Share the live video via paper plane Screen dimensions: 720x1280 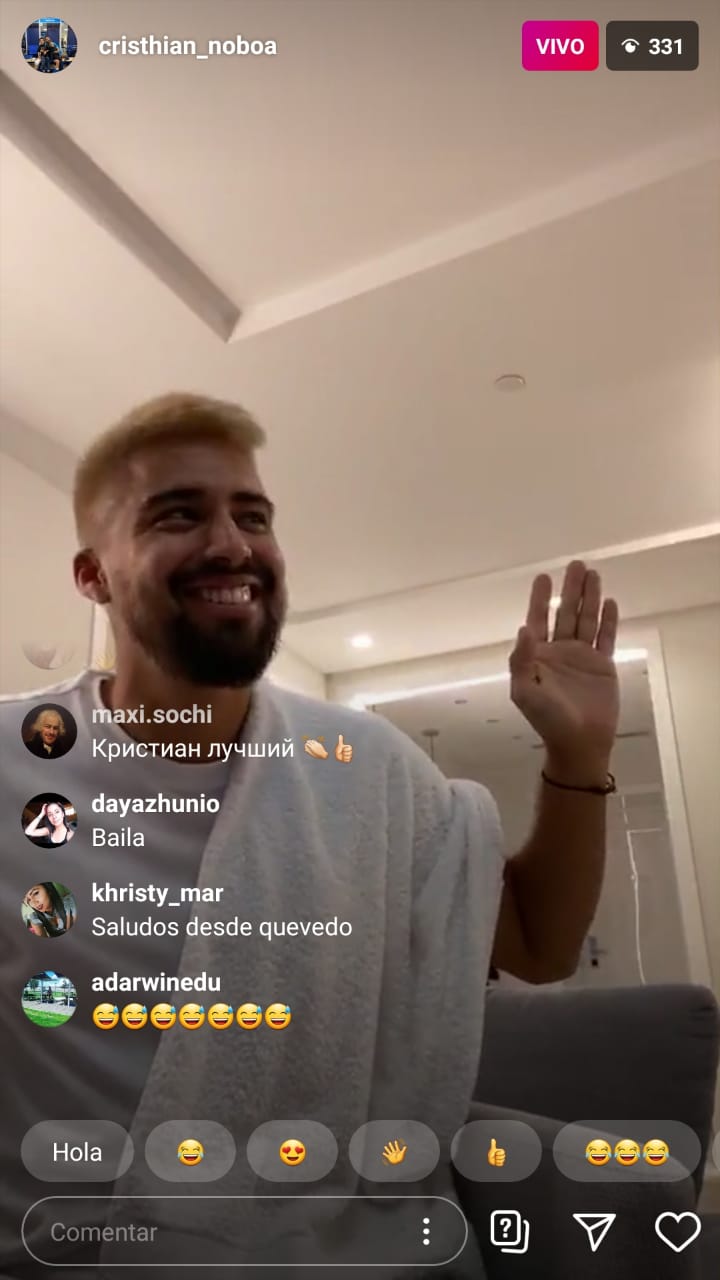coord(594,1232)
